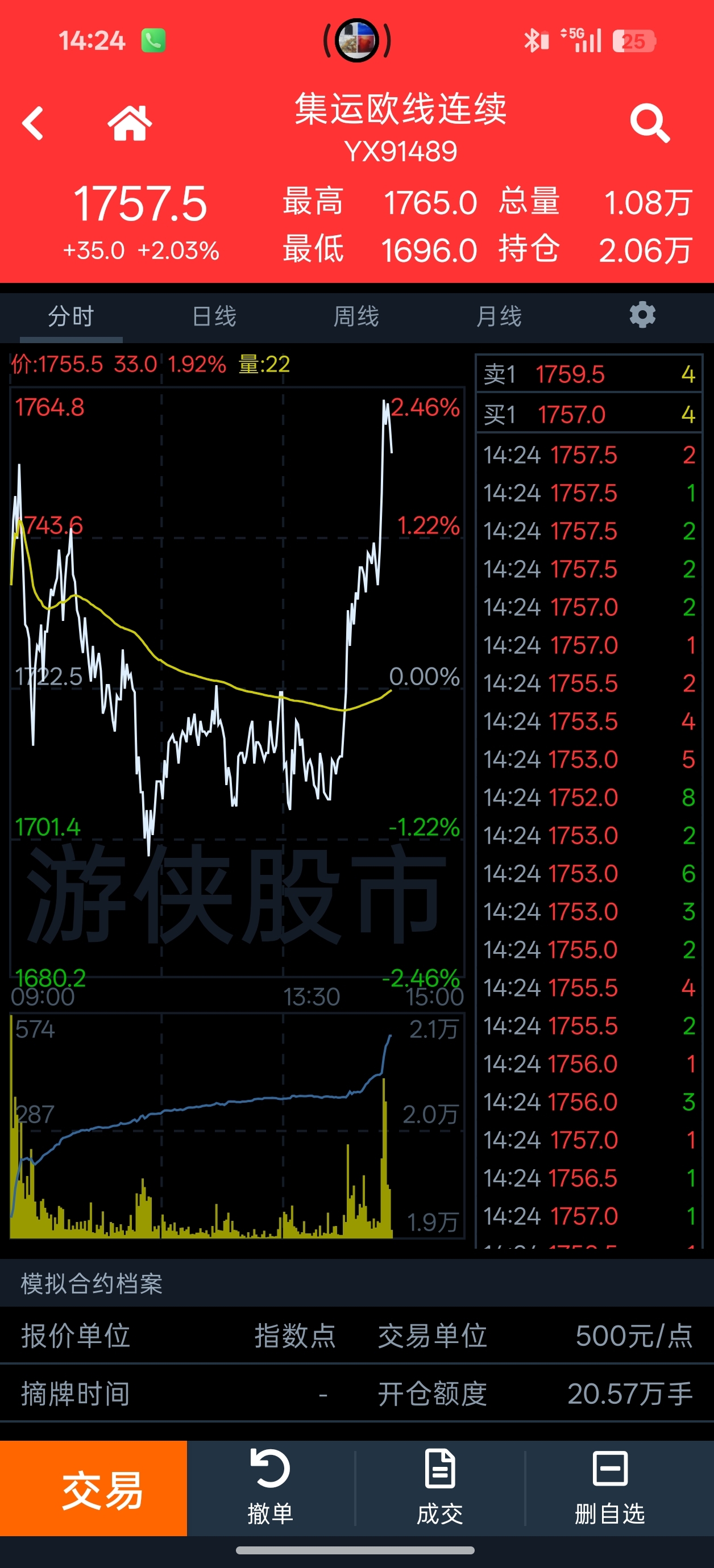Open chart settings gear icon
Viewport: 714px width, 1568px height.
642,315
